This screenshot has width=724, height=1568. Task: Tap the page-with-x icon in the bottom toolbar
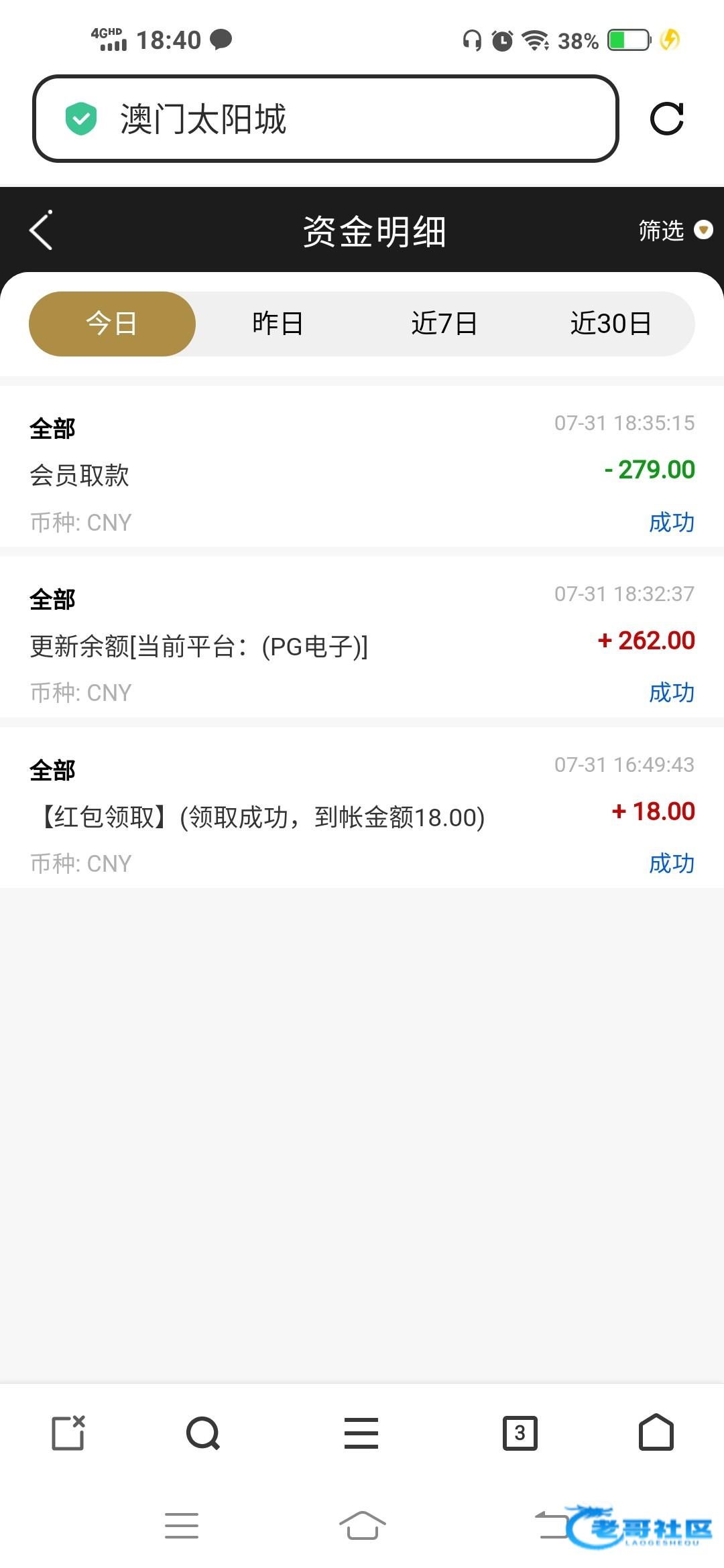click(68, 1433)
